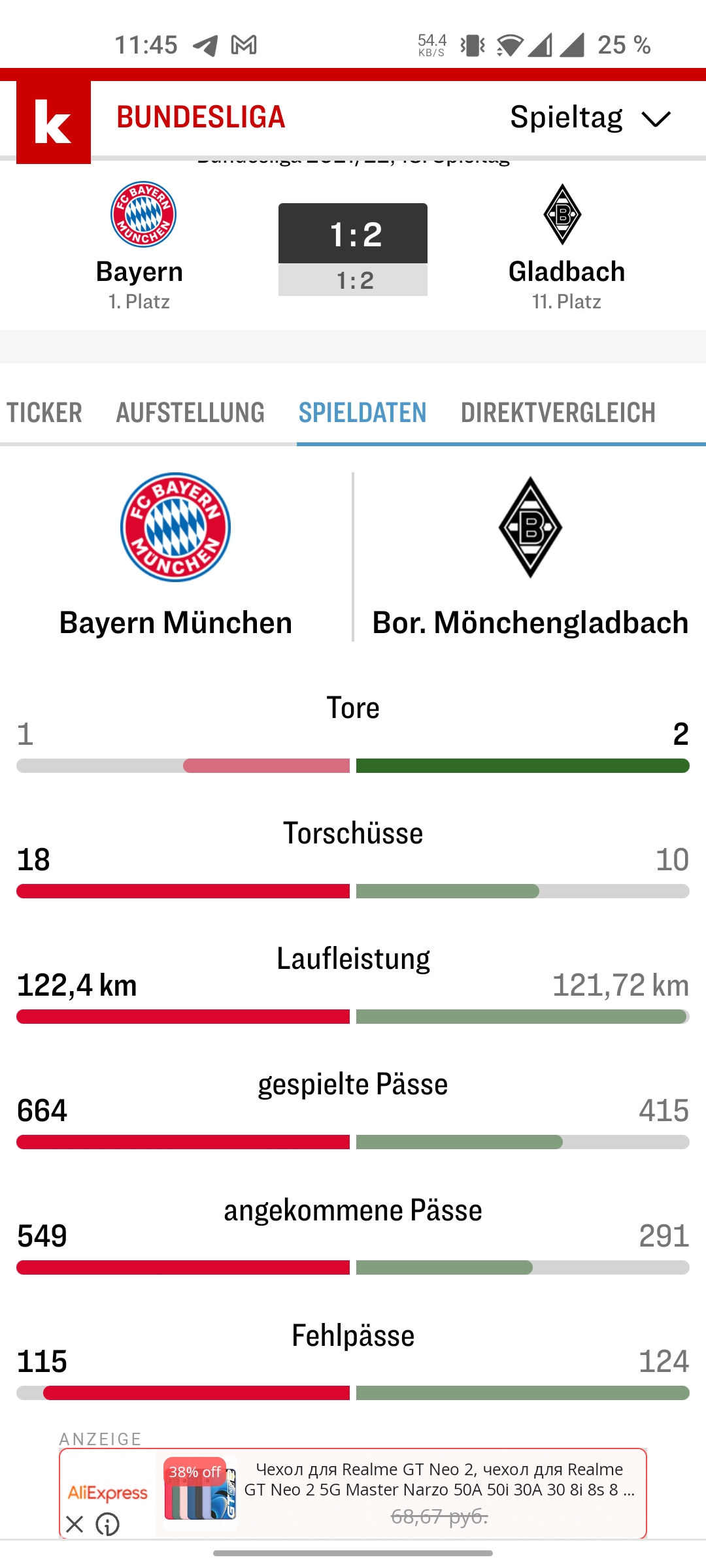Switch to the Ticker tab

tap(44, 412)
